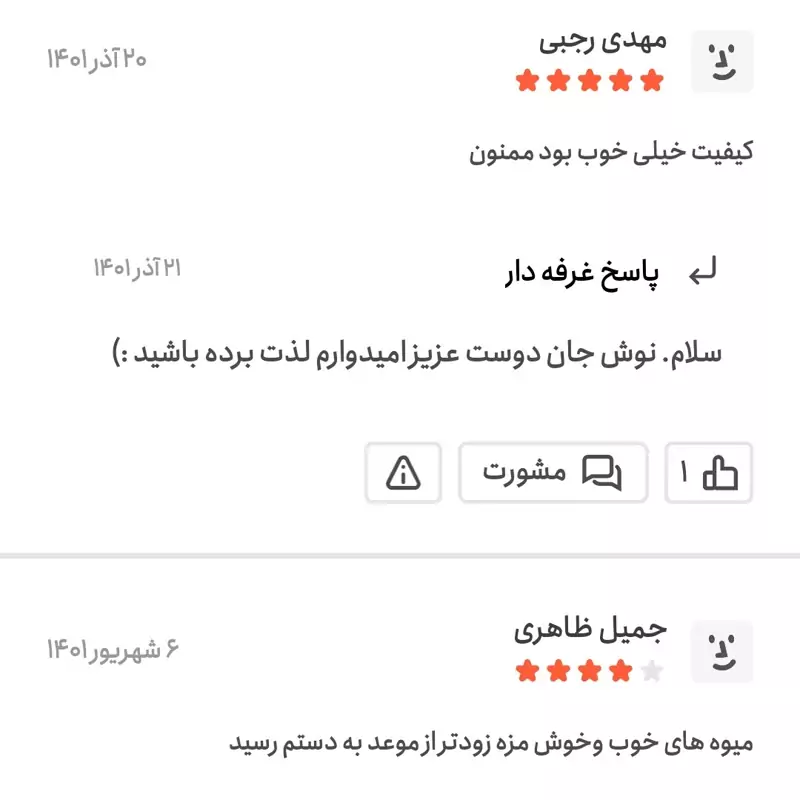Like مهدی رجبی's review with the thumbs up
800x800 pixels.
(x=709, y=473)
